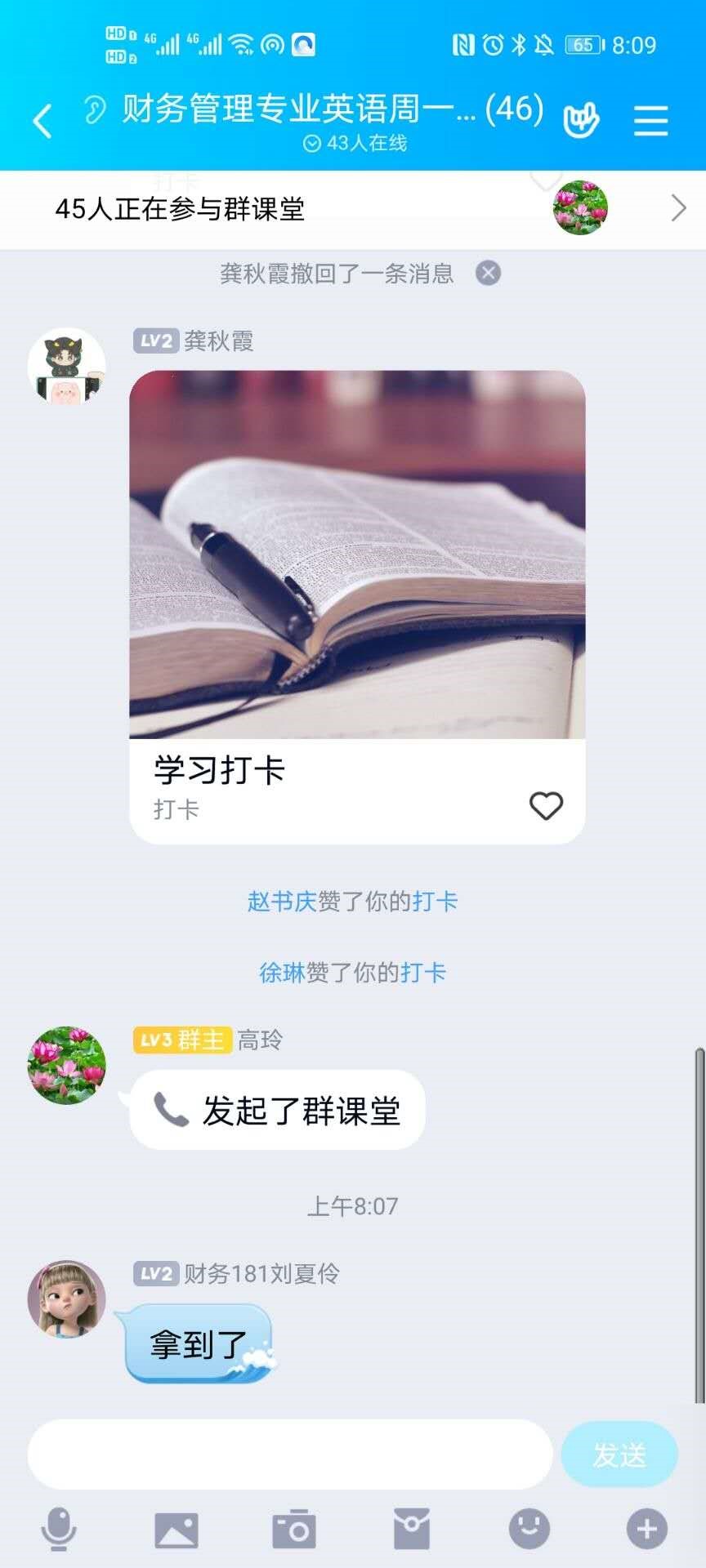The height and width of the screenshot is (1568, 706).
Task: View 龚秋霞's avatar profile
Action: (67, 367)
